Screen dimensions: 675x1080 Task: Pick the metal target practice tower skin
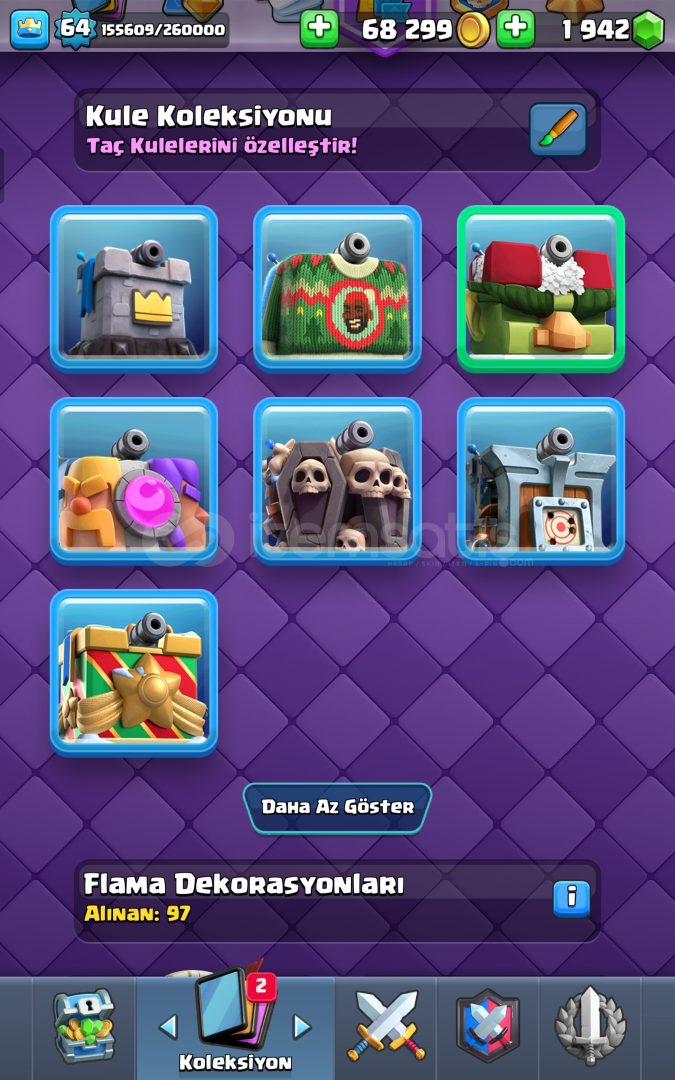tap(540, 480)
